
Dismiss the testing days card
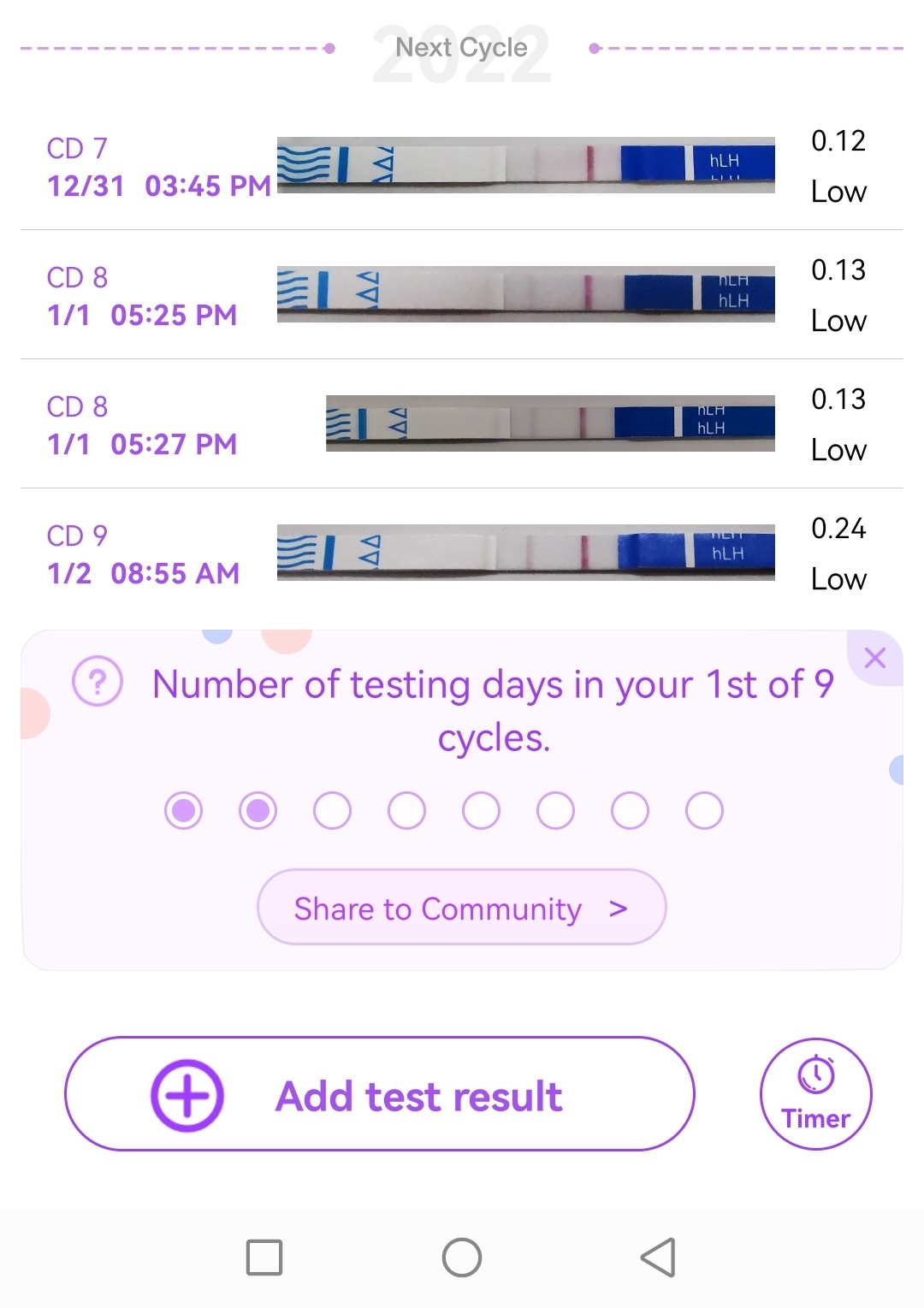point(874,658)
